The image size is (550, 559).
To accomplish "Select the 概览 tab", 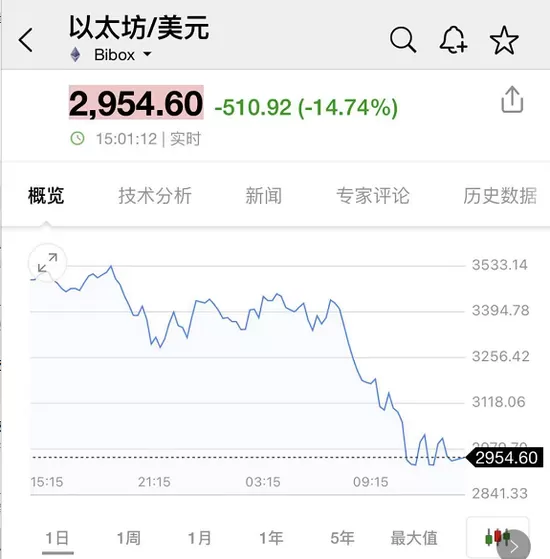I will (x=46, y=195).
